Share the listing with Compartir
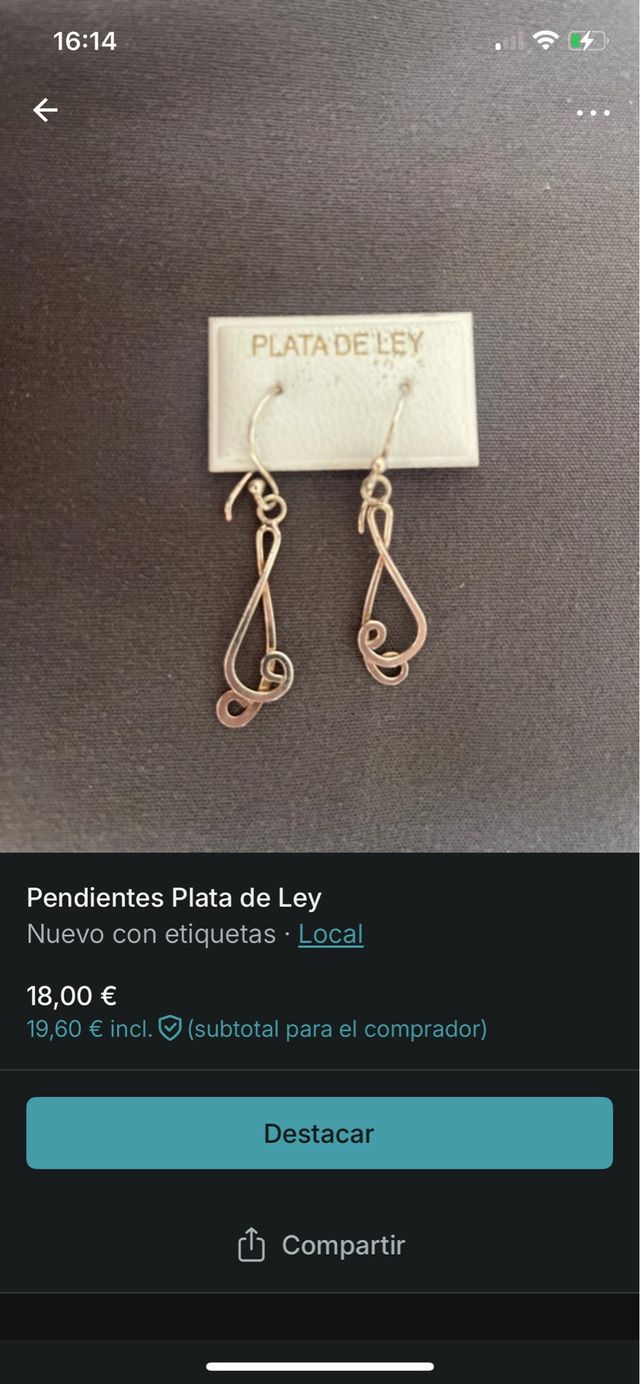 320,1245
